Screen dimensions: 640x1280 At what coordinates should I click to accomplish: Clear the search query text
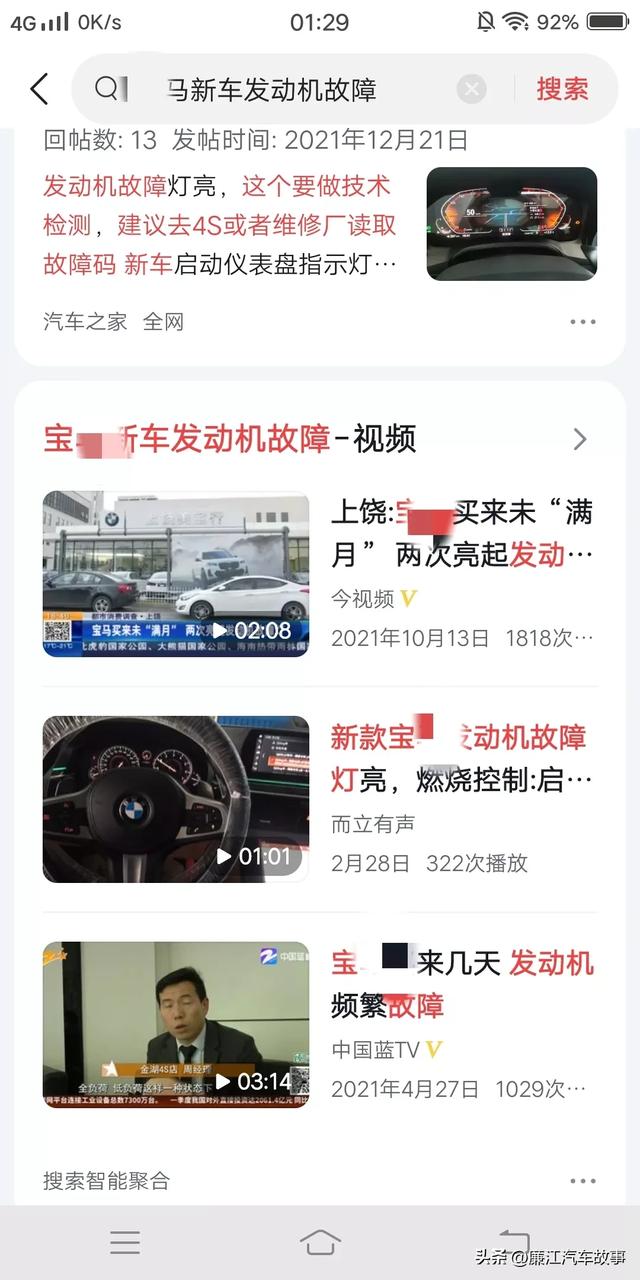[x=472, y=89]
